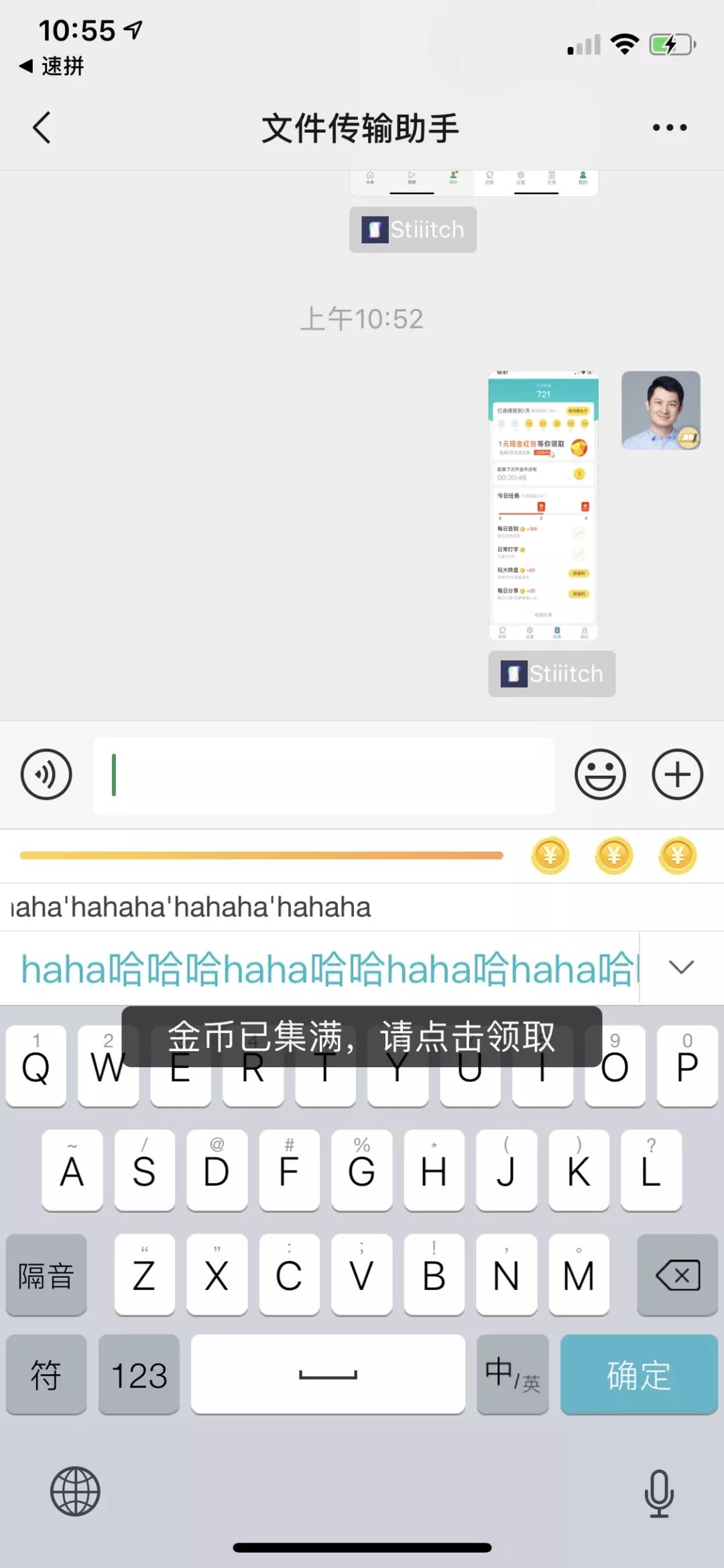Open the three-dot chat options menu
Viewport: 724px width, 1568px height.
(669, 127)
